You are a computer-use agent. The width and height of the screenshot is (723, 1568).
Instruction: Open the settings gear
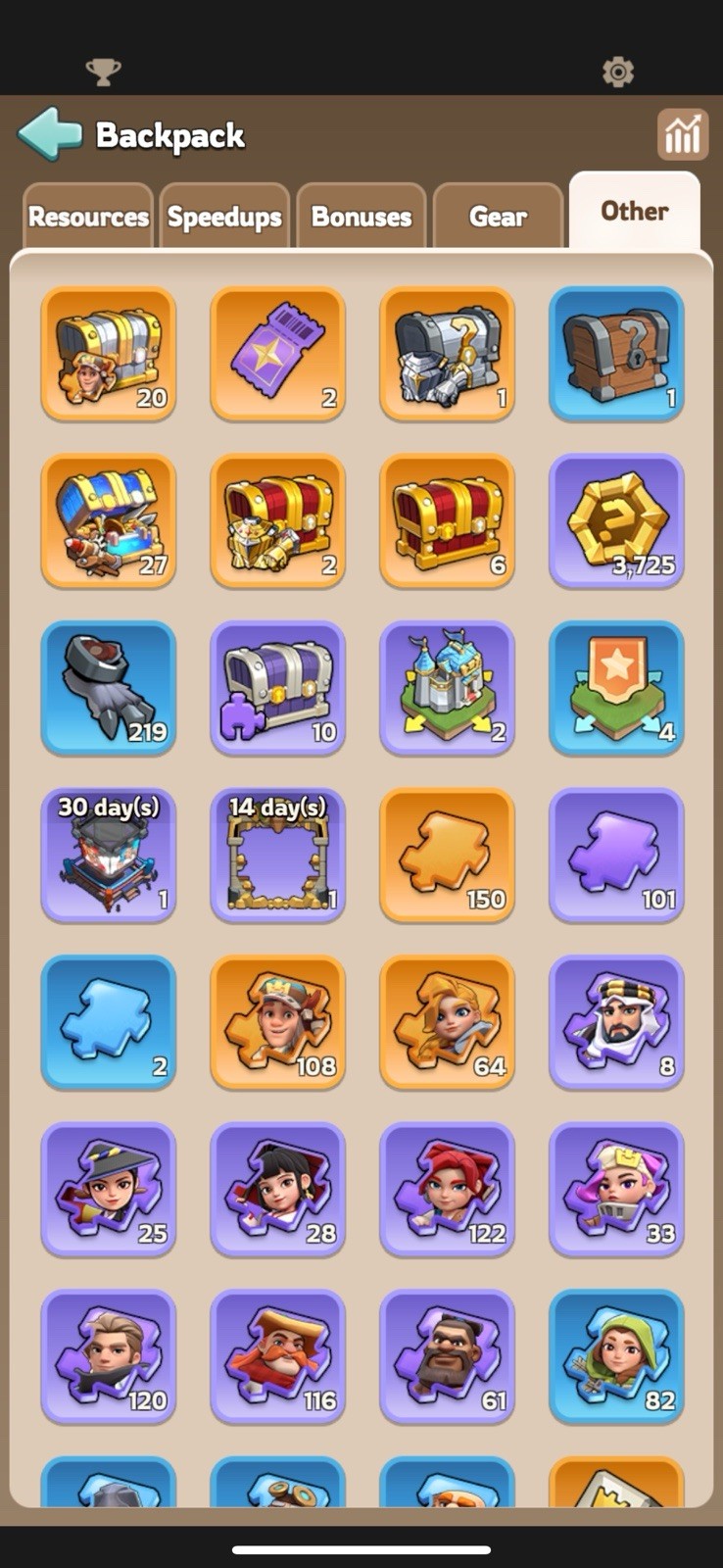coord(617,72)
